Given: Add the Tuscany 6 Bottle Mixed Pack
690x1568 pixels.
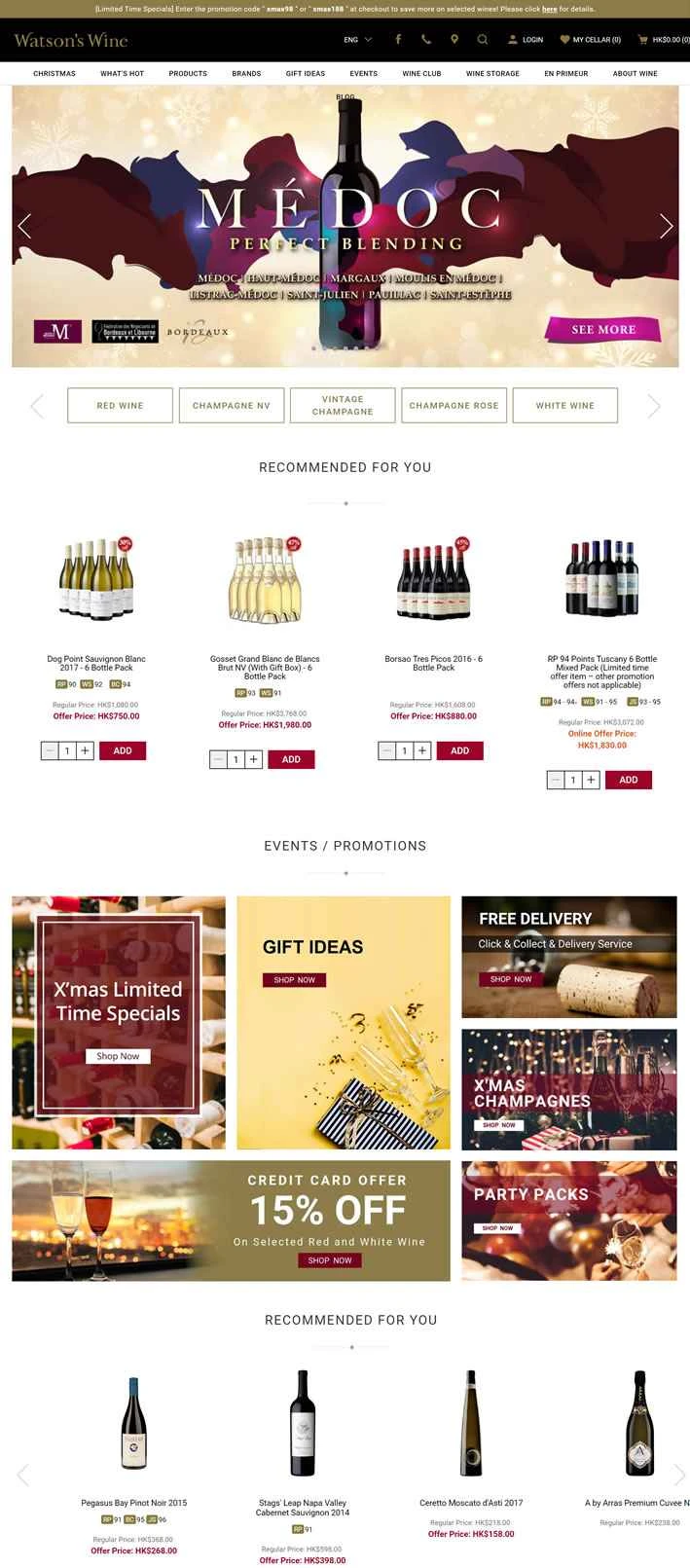Looking at the screenshot, I should click(x=628, y=780).
